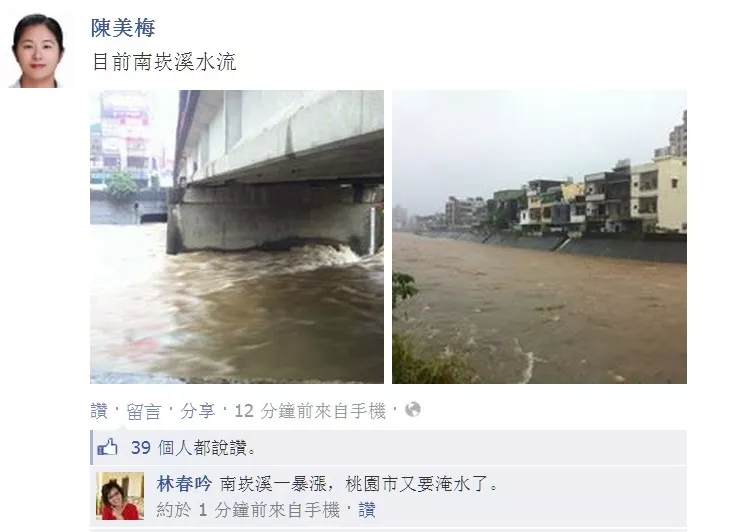The width and height of the screenshot is (730, 532).
Task: Open the bridge flood photo
Action: click(x=237, y=237)
